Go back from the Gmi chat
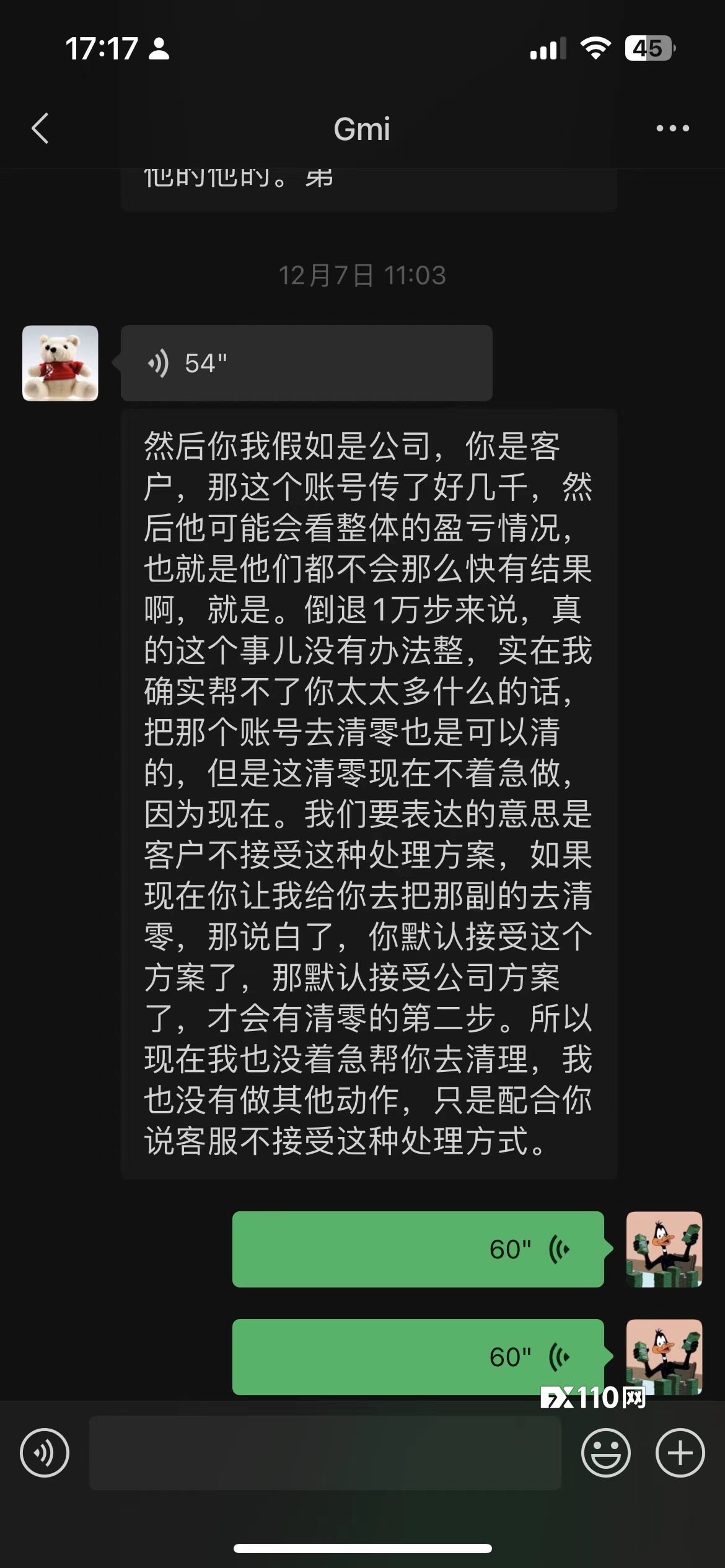The width and height of the screenshot is (725, 1568). pyautogui.click(x=40, y=129)
